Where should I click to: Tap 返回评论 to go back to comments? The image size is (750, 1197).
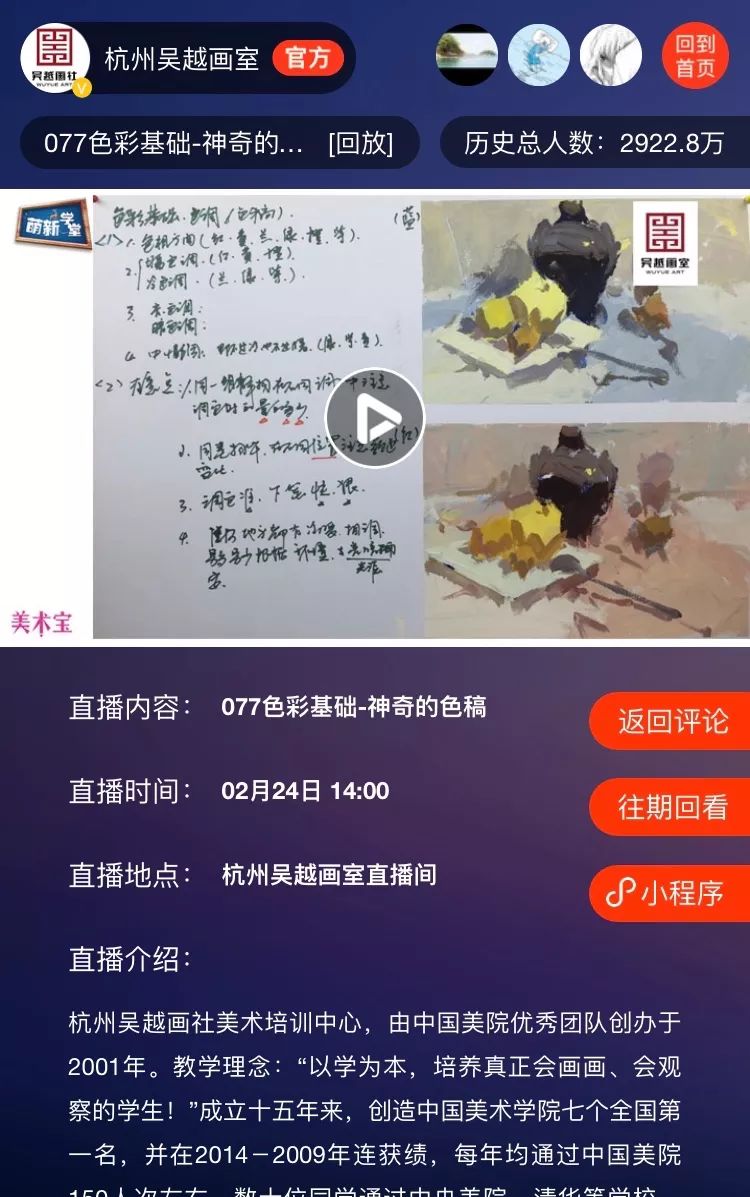point(671,721)
